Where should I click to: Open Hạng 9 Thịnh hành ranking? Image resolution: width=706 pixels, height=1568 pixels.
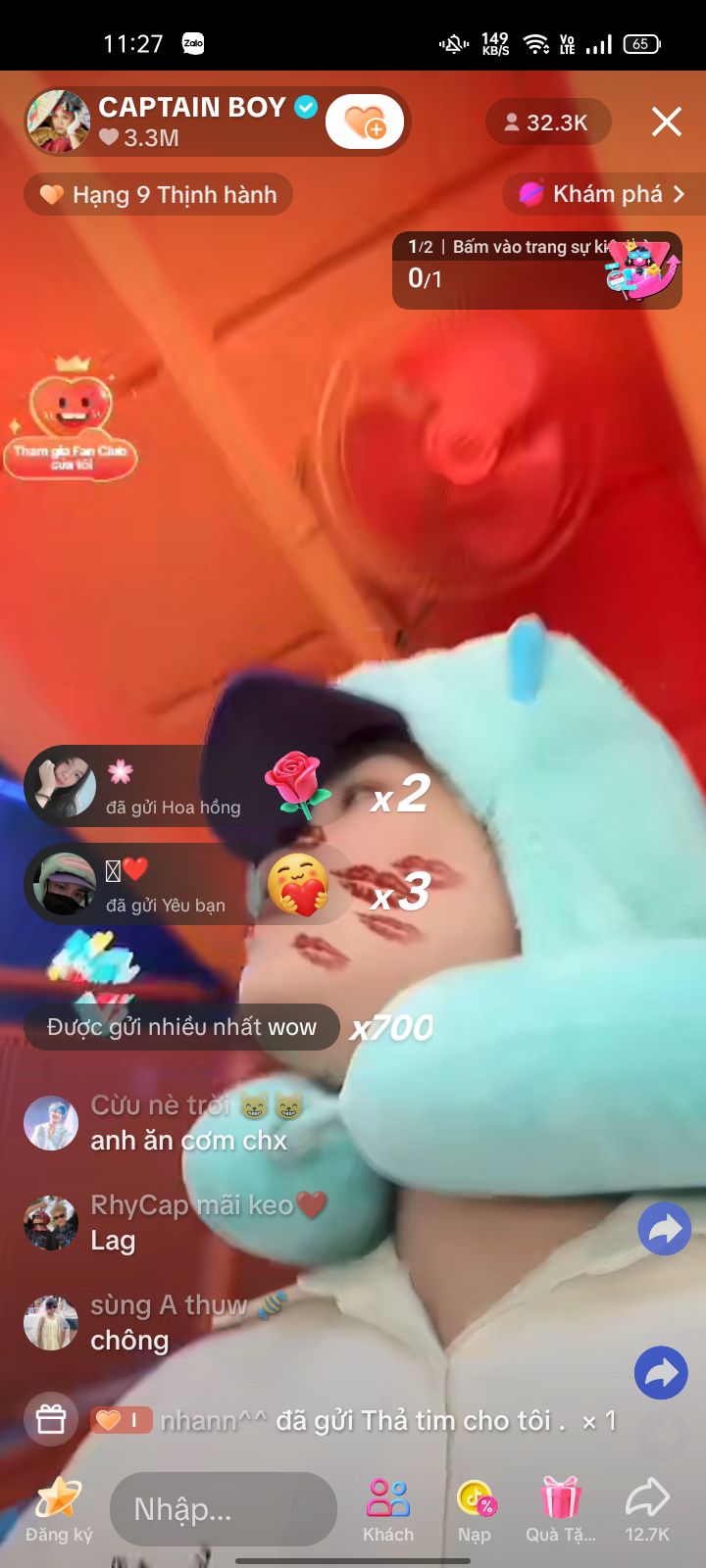(x=159, y=194)
